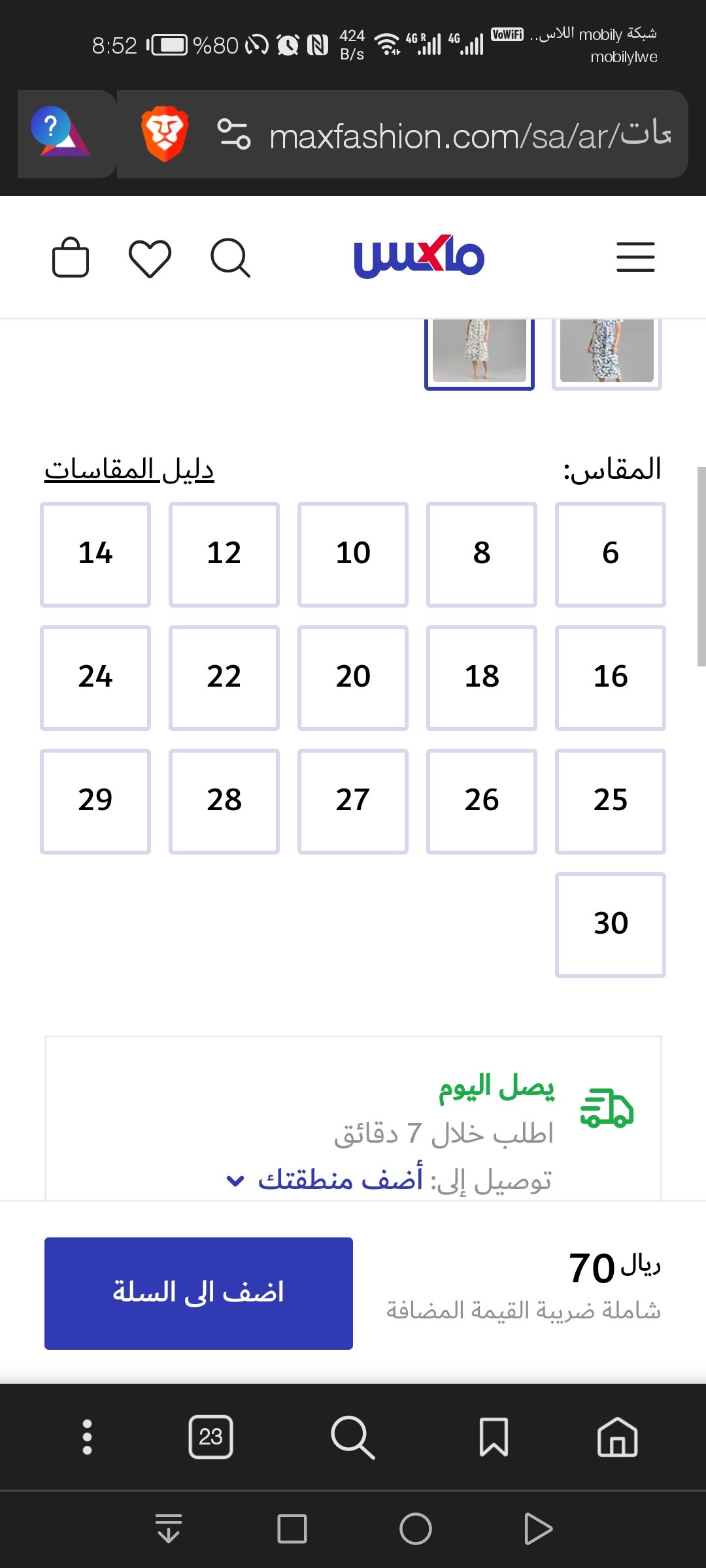706x1568 pixels.
Task: Choose size 14
Action: [95, 554]
